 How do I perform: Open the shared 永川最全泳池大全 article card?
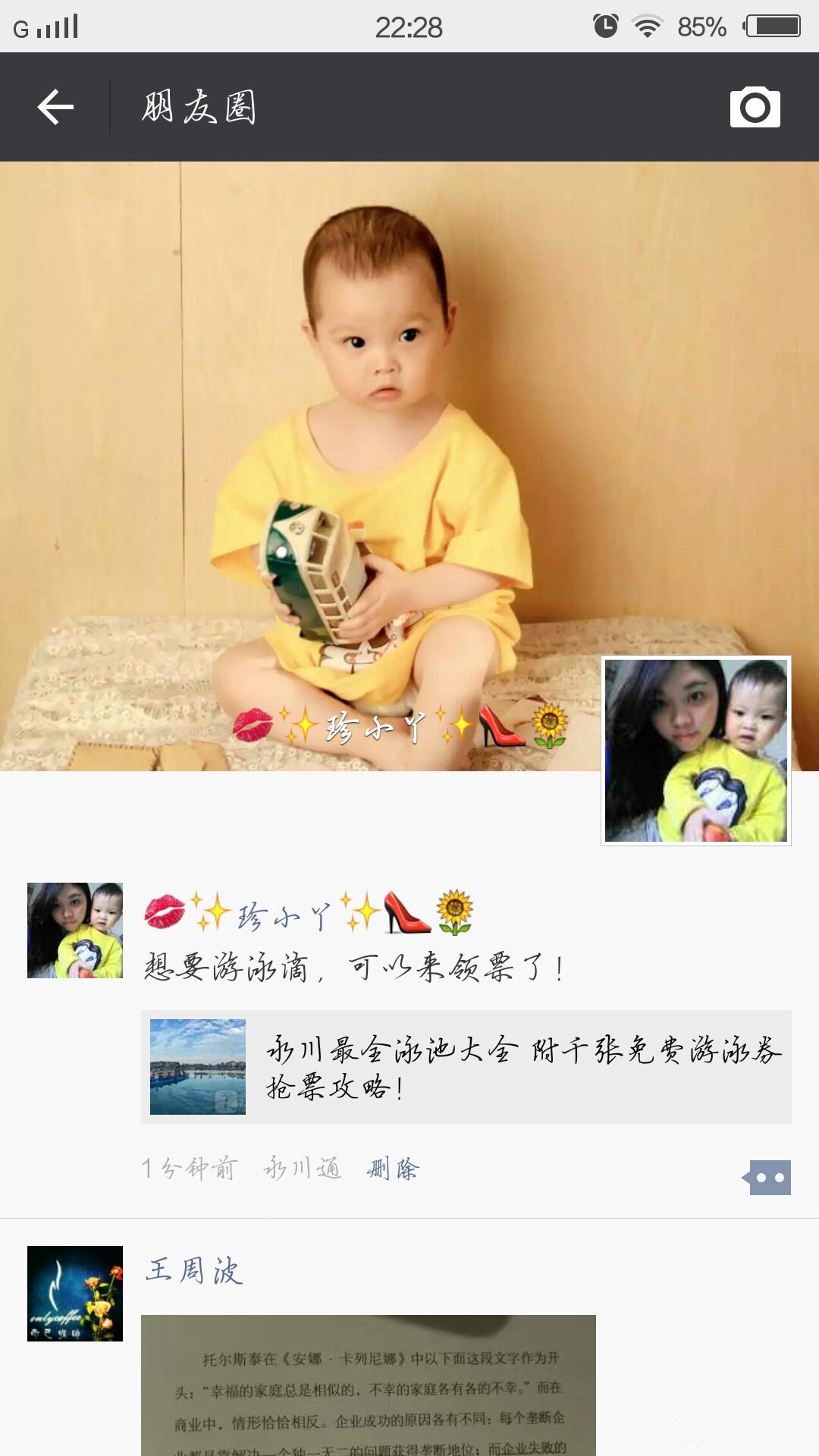(466, 1067)
